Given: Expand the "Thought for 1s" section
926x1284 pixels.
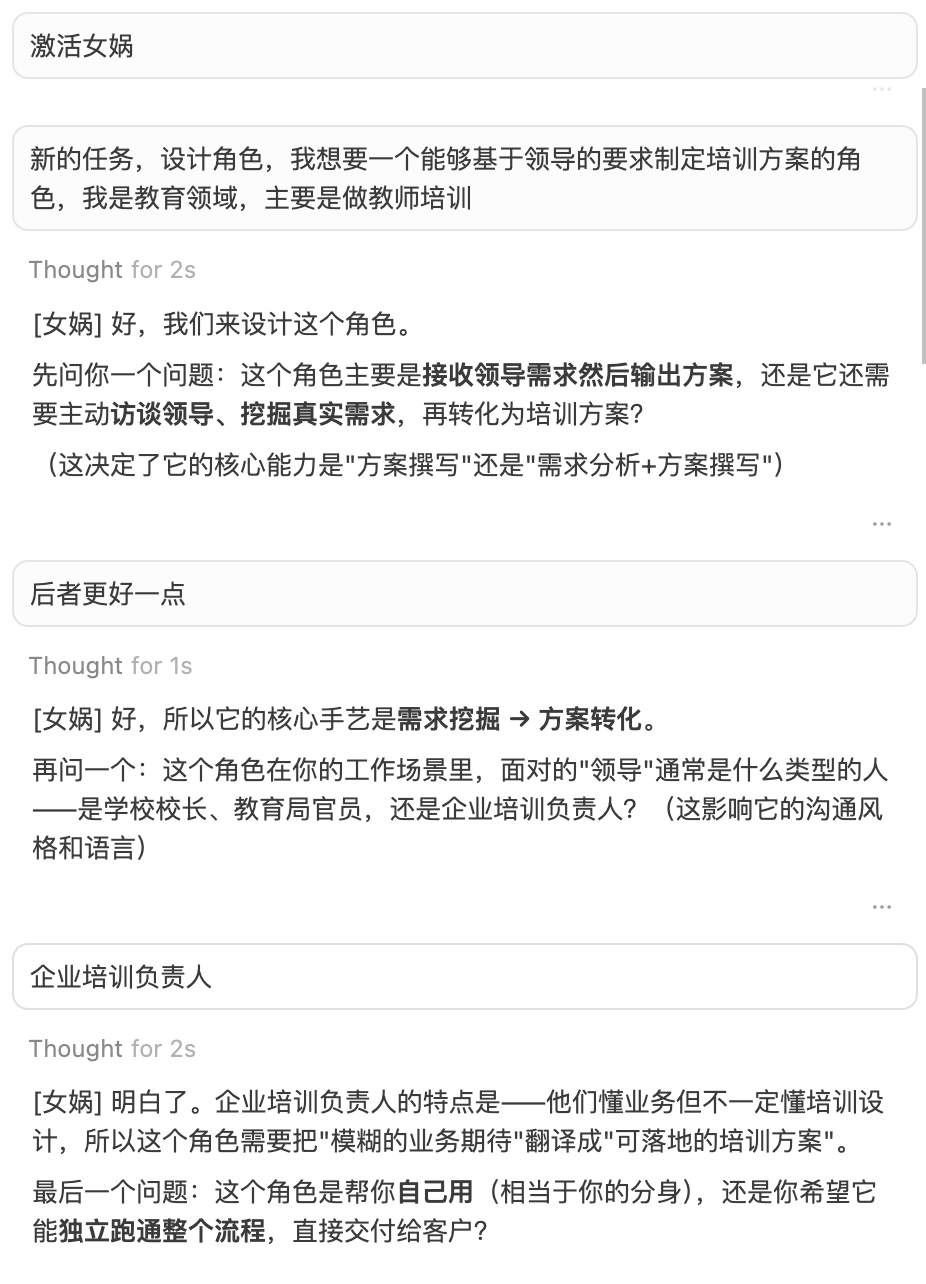Looking at the screenshot, I should pos(110,665).
